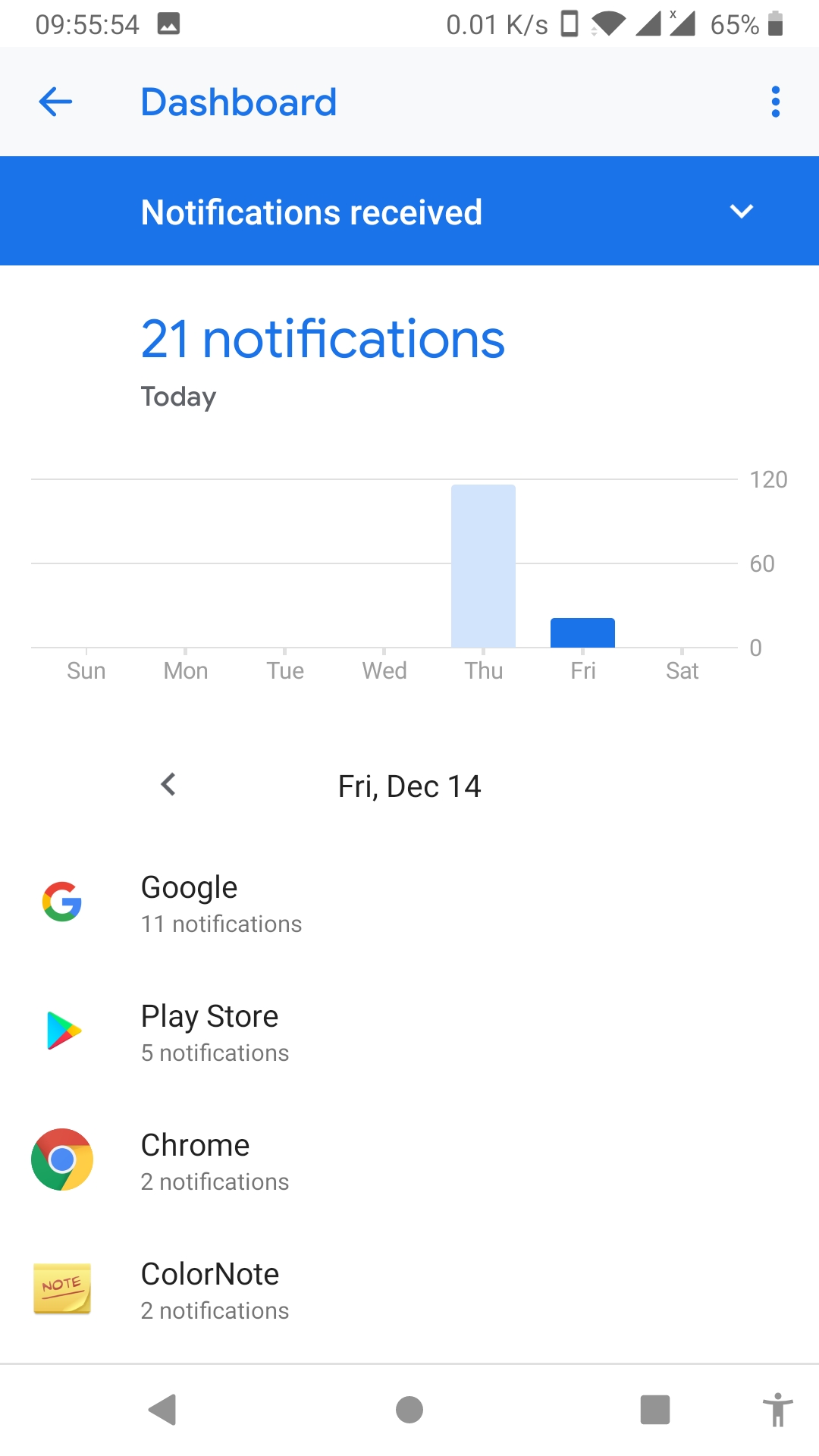Open ColorNote notification details
The image size is (819, 1456).
coord(409,1290)
